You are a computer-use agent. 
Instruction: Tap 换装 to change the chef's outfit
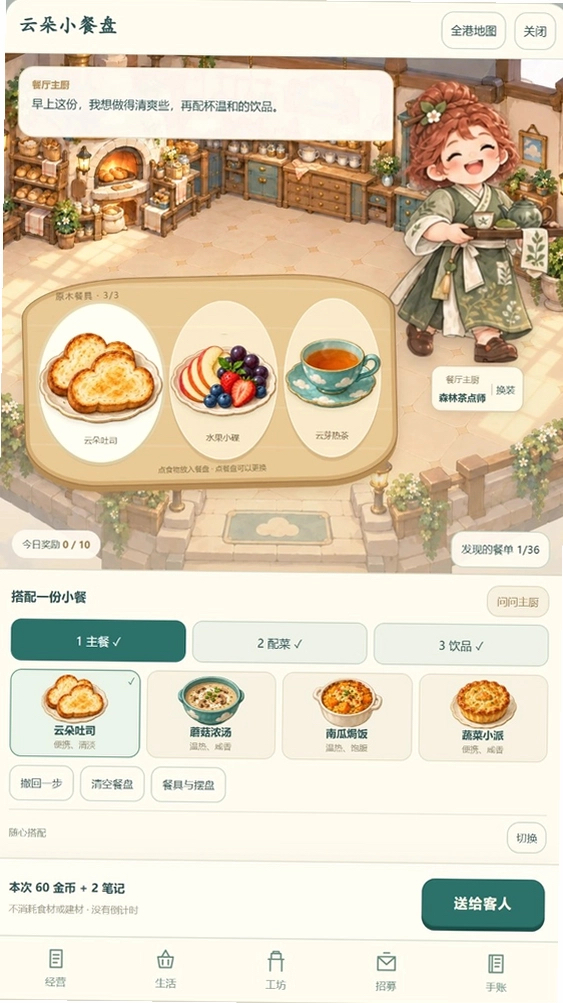505,390
